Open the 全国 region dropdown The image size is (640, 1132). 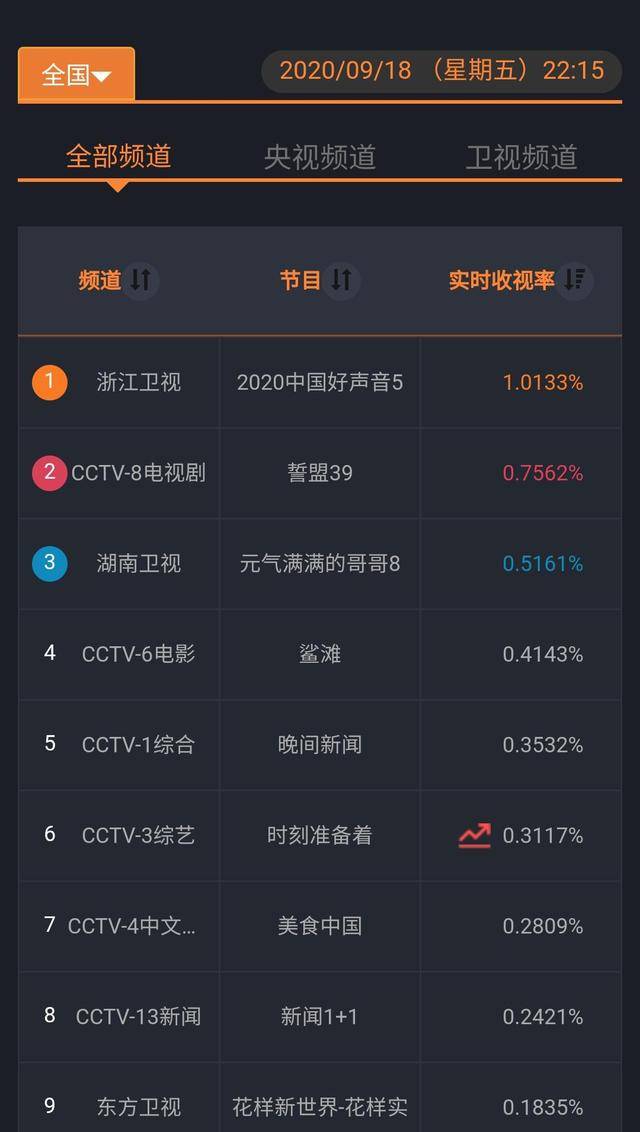(76, 74)
